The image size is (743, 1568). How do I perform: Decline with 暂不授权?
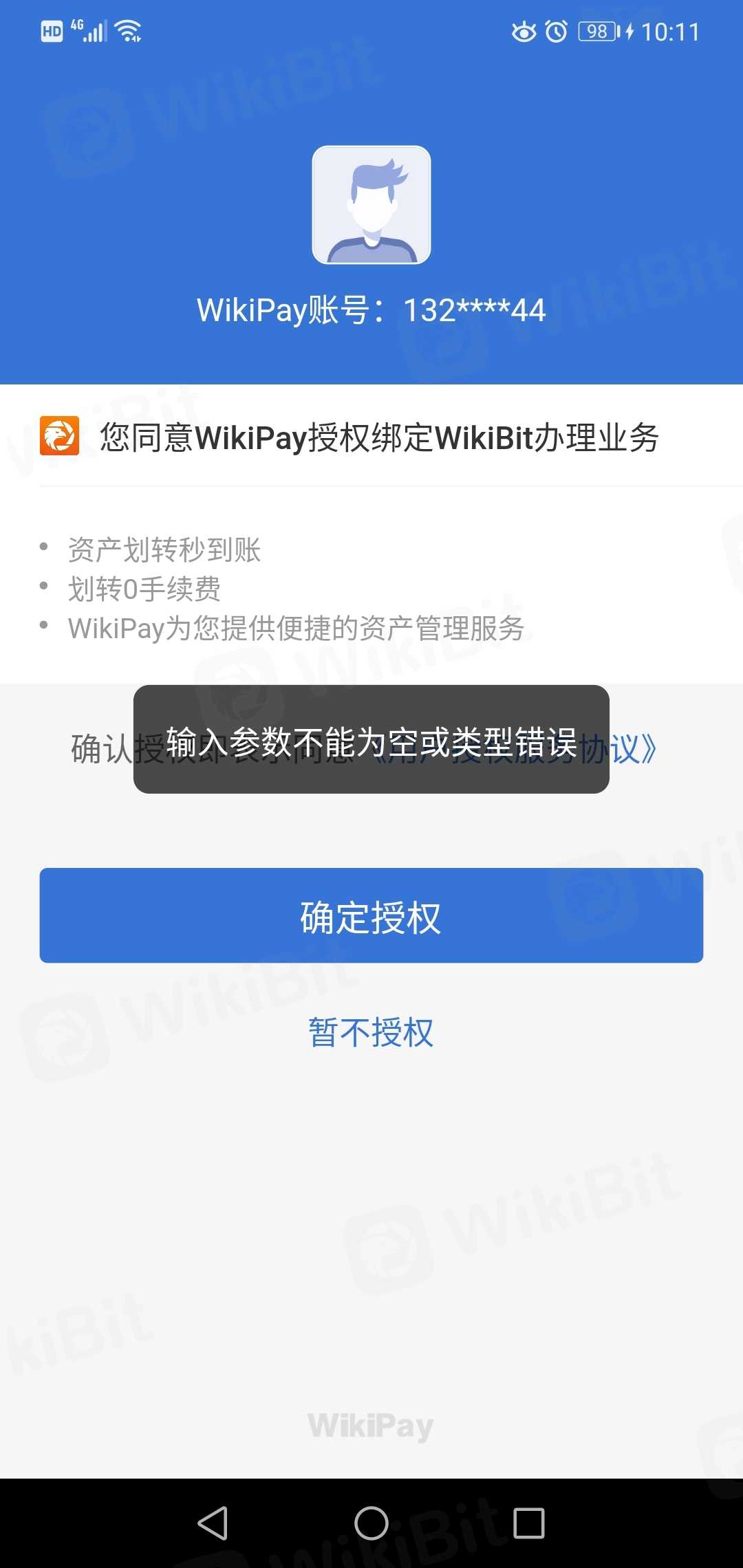click(371, 1032)
